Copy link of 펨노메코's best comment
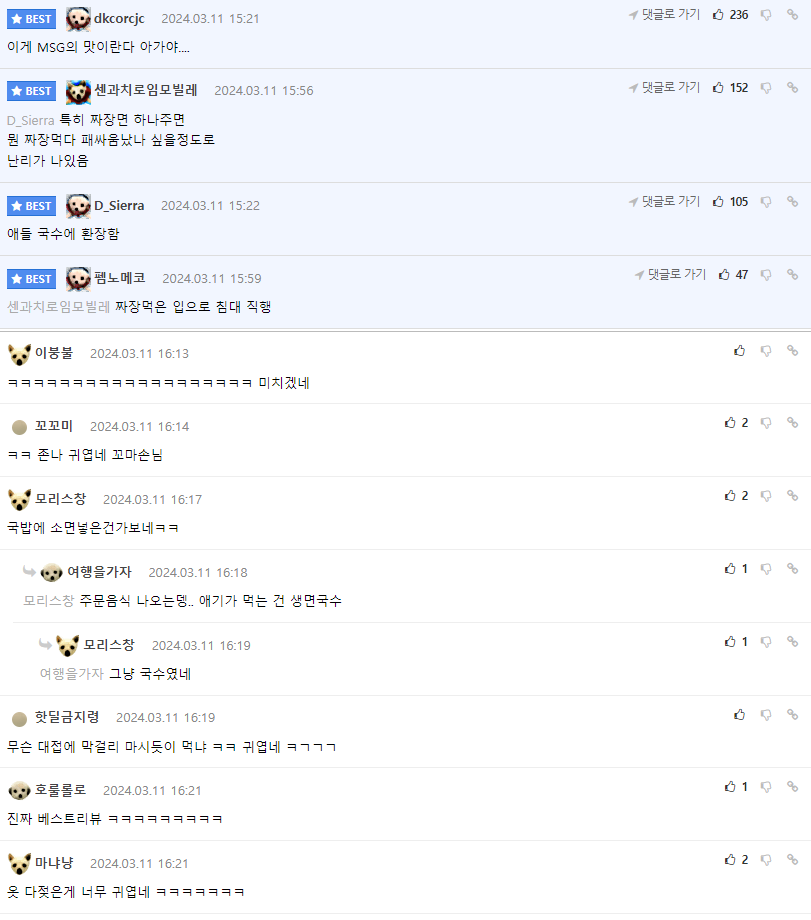Screen dimensions: 811x920 tap(792, 274)
